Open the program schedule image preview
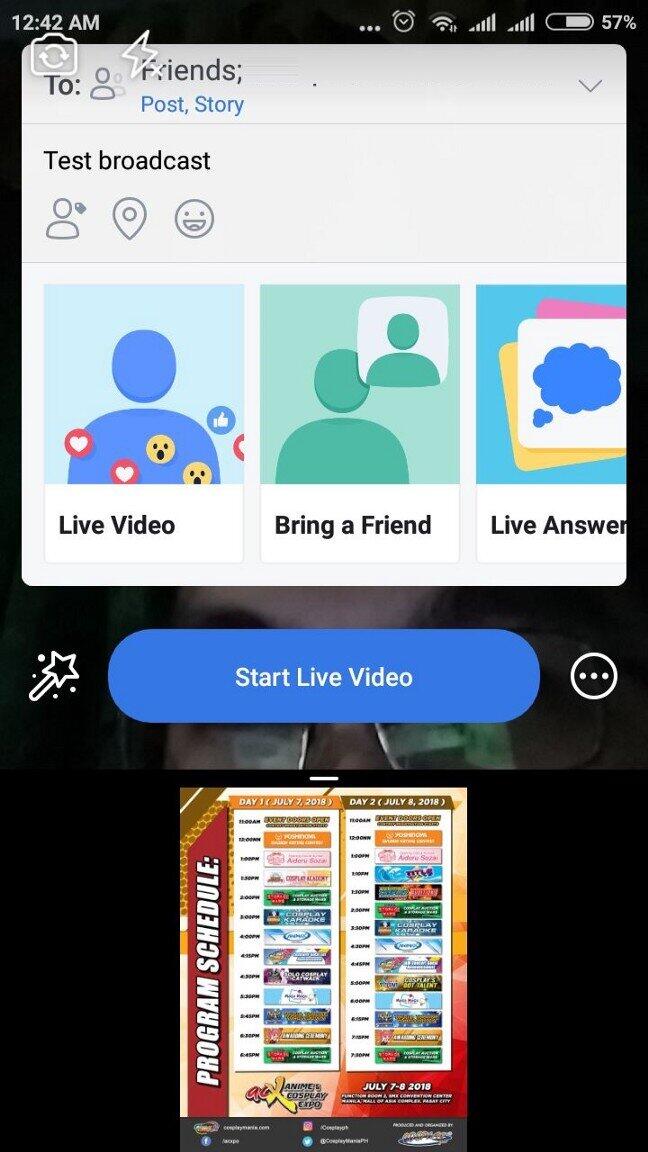 tap(323, 965)
